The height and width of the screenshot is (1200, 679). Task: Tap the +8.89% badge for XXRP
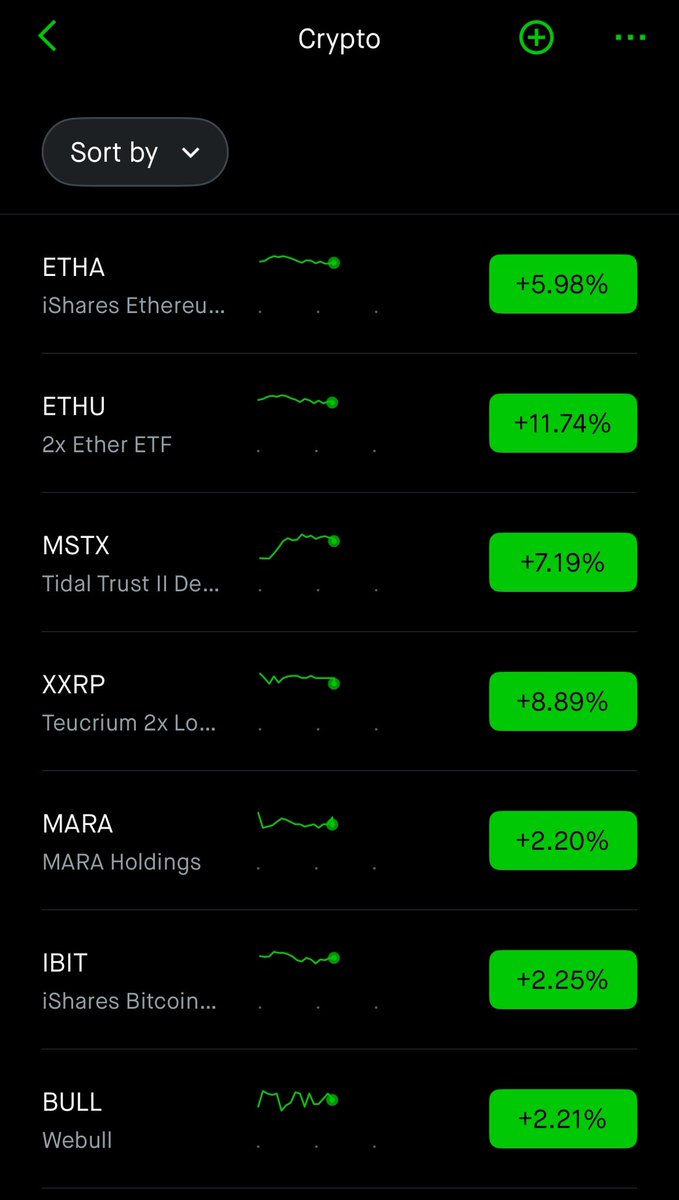(563, 701)
